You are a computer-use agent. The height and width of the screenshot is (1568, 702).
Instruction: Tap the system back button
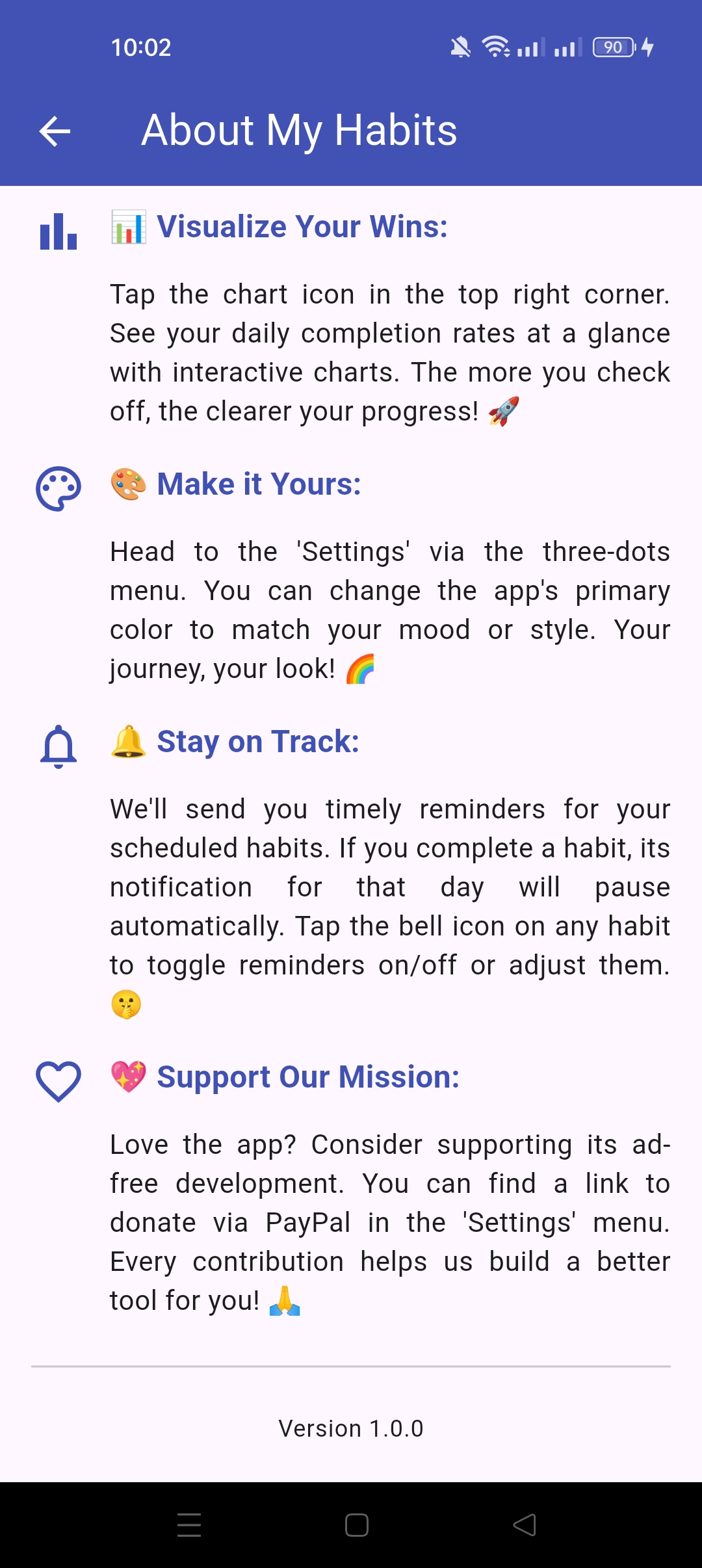[525, 1524]
